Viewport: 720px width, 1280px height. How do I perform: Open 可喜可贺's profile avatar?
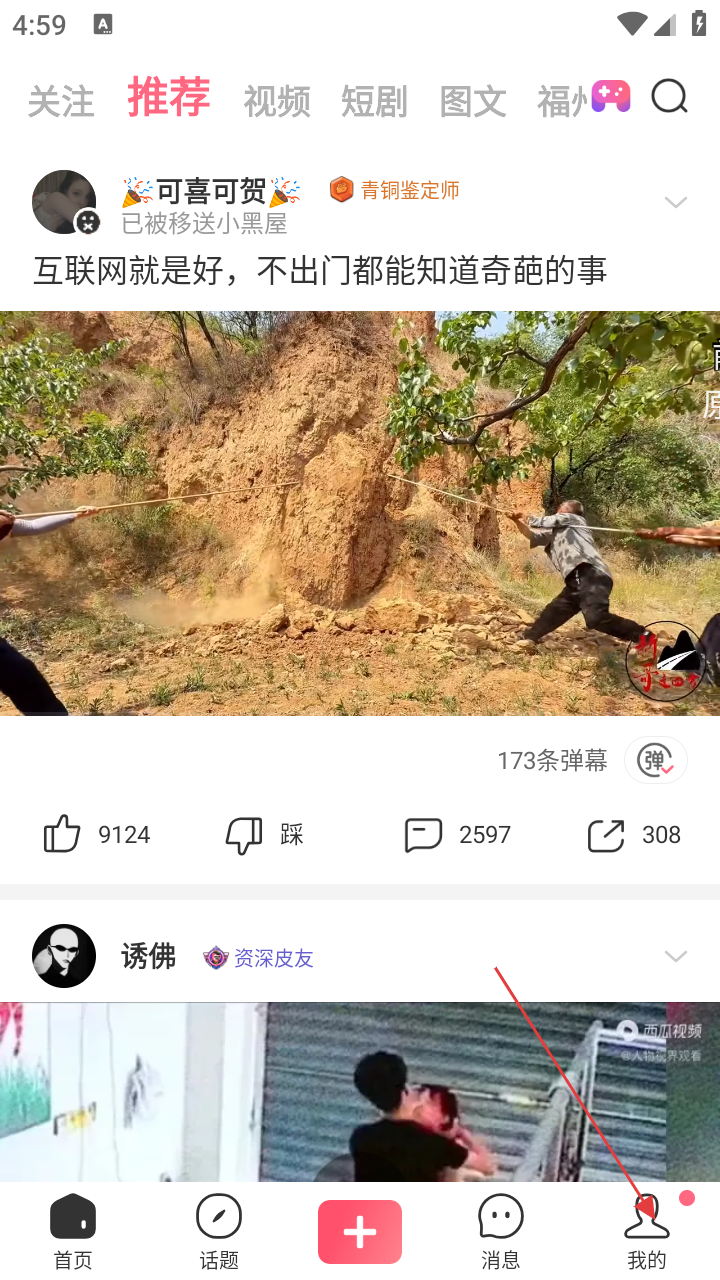(x=64, y=202)
